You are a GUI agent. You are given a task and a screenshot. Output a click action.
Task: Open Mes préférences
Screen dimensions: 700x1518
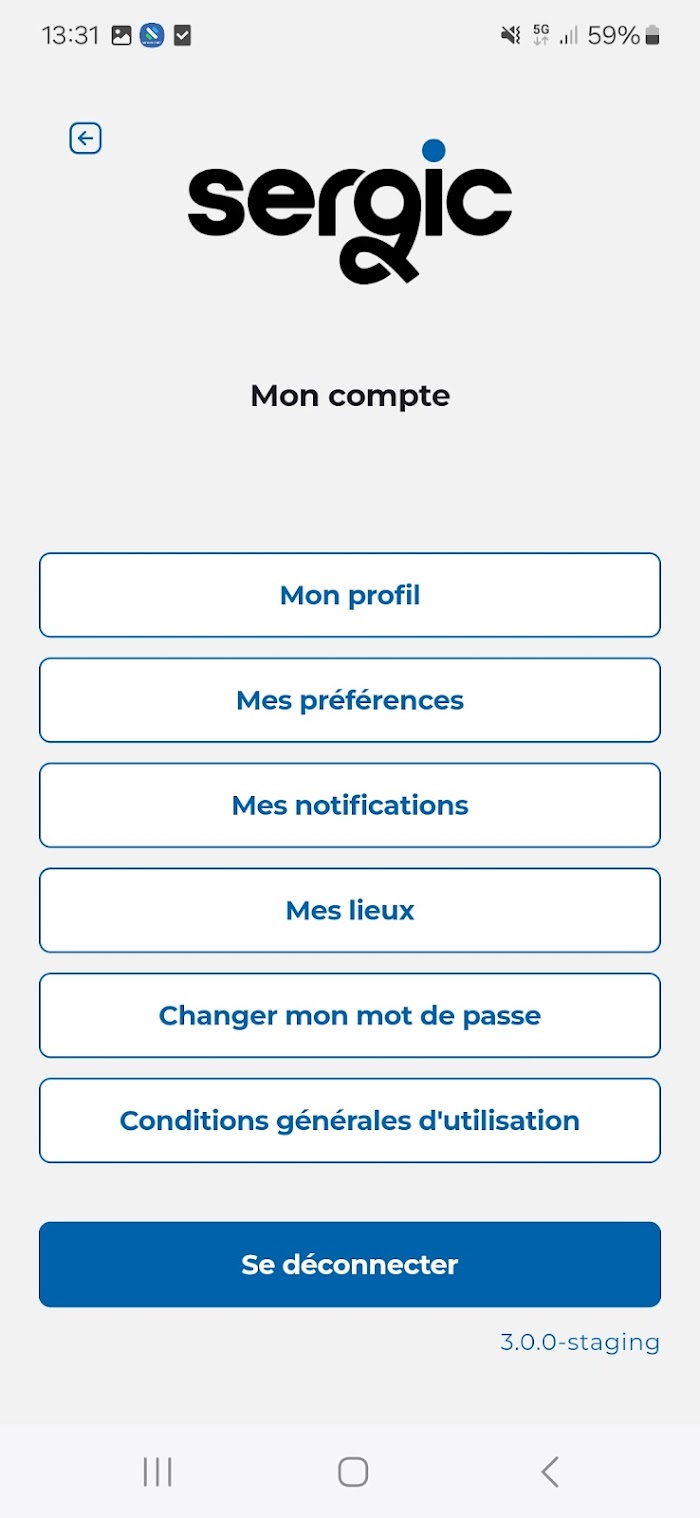click(x=350, y=700)
